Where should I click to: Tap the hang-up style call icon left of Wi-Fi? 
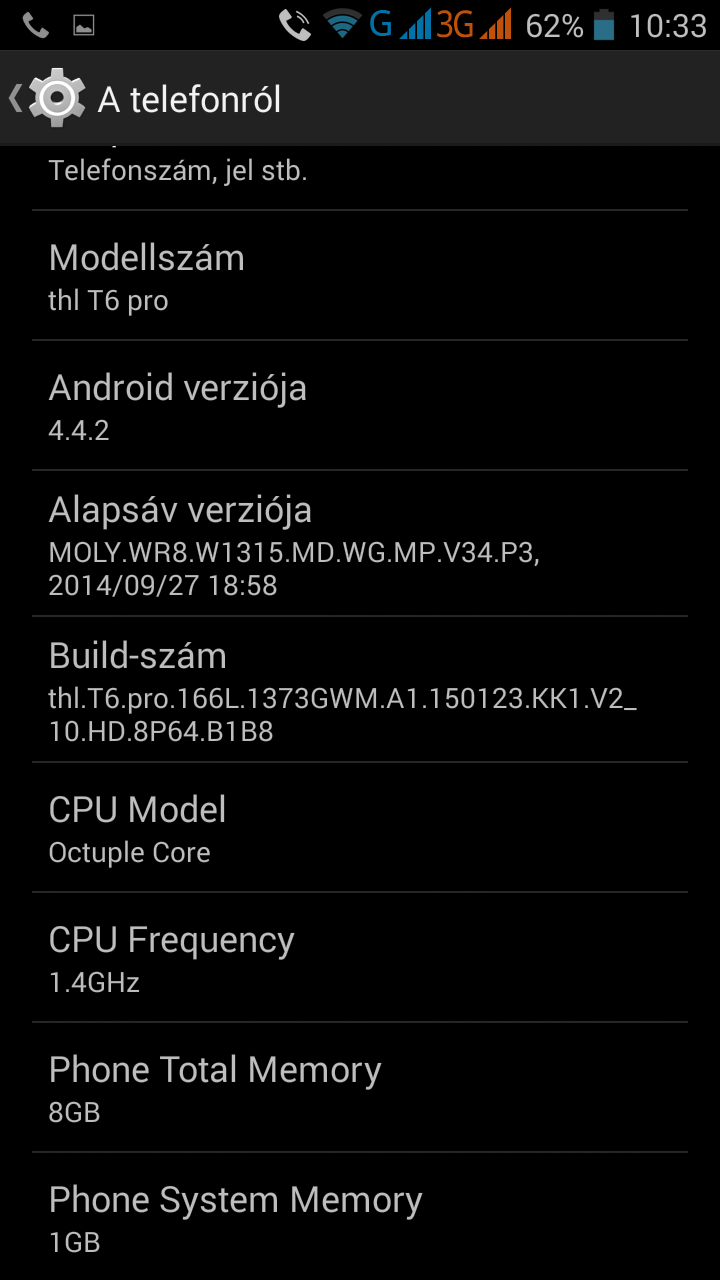tap(294, 23)
